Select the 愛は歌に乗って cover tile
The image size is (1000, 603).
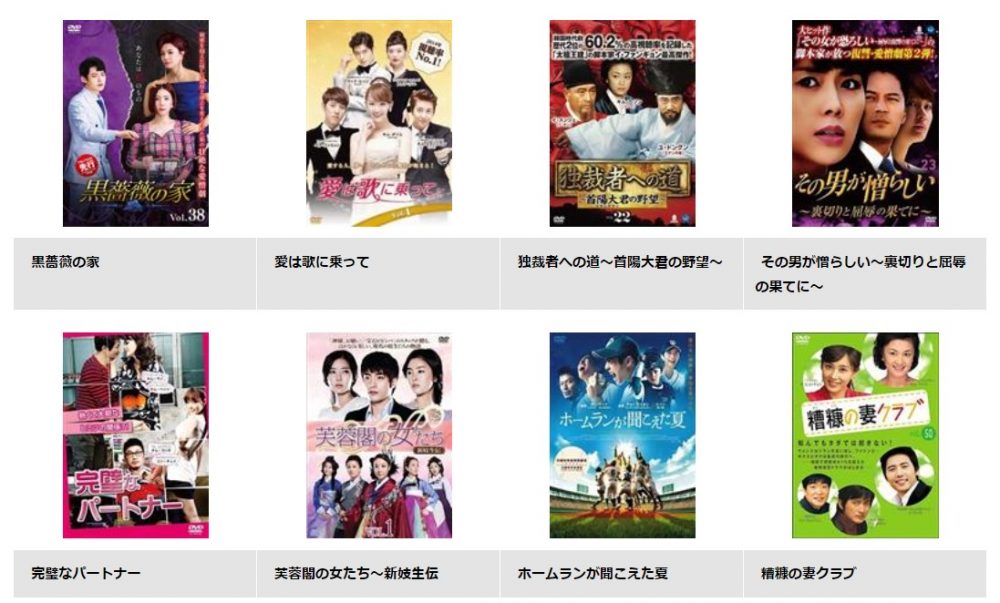click(378, 123)
